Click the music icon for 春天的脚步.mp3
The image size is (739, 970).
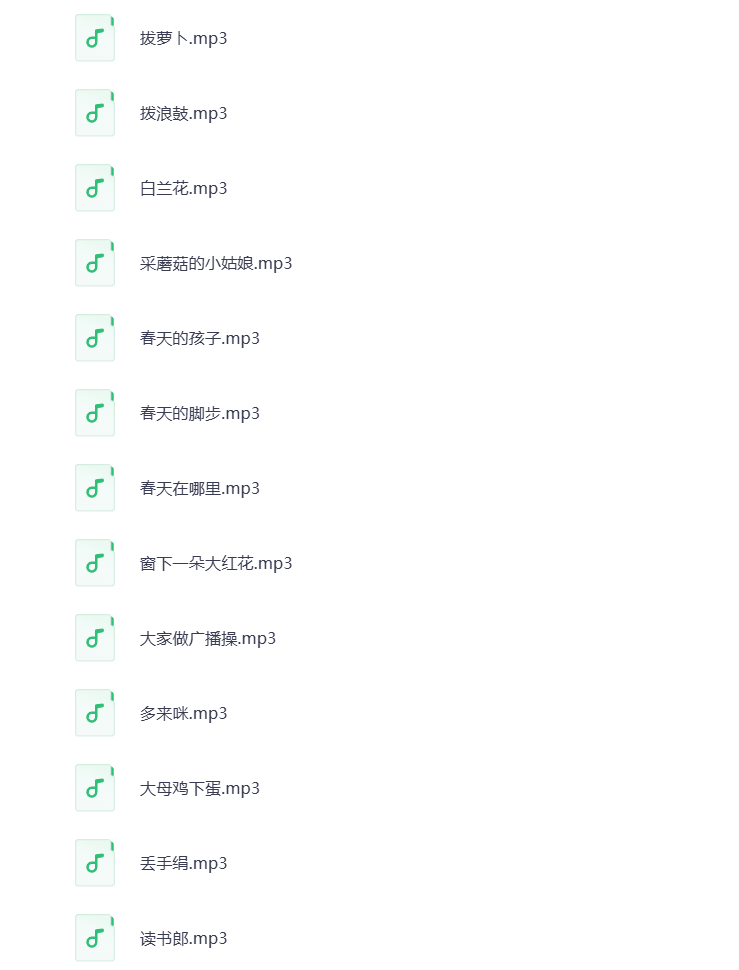point(94,412)
